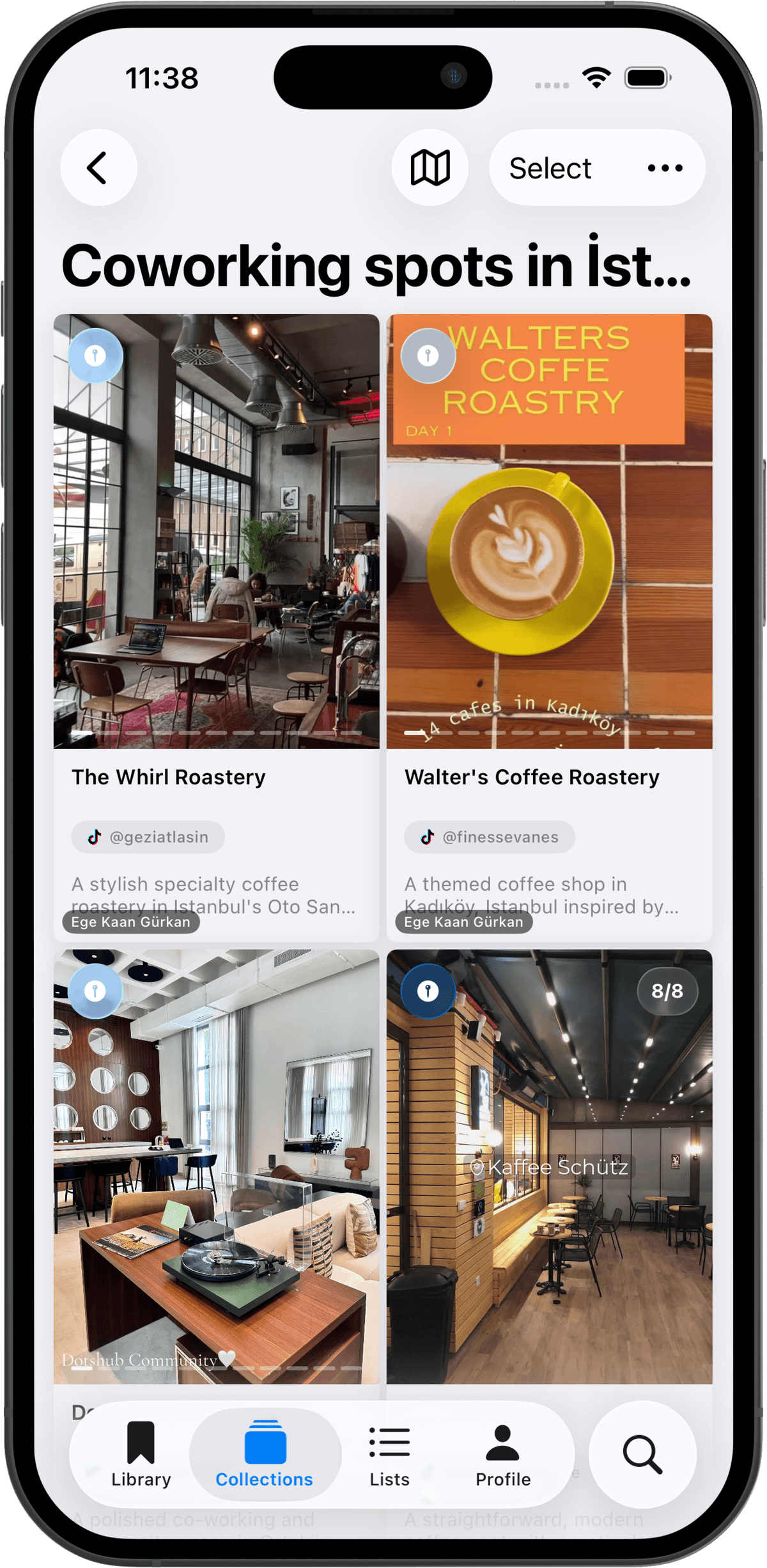Switch to the Lists tab

click(389, 1454)
